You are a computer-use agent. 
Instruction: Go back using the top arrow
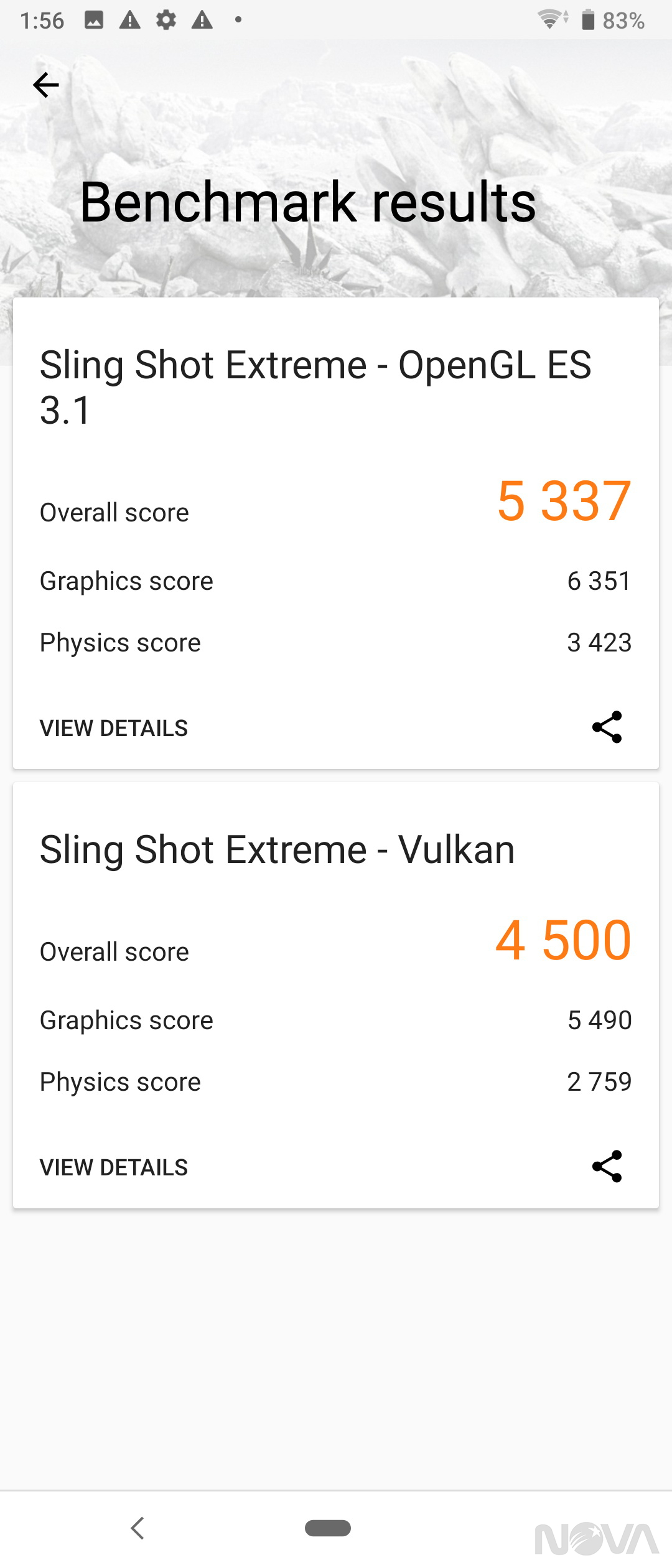pos(46,85)
